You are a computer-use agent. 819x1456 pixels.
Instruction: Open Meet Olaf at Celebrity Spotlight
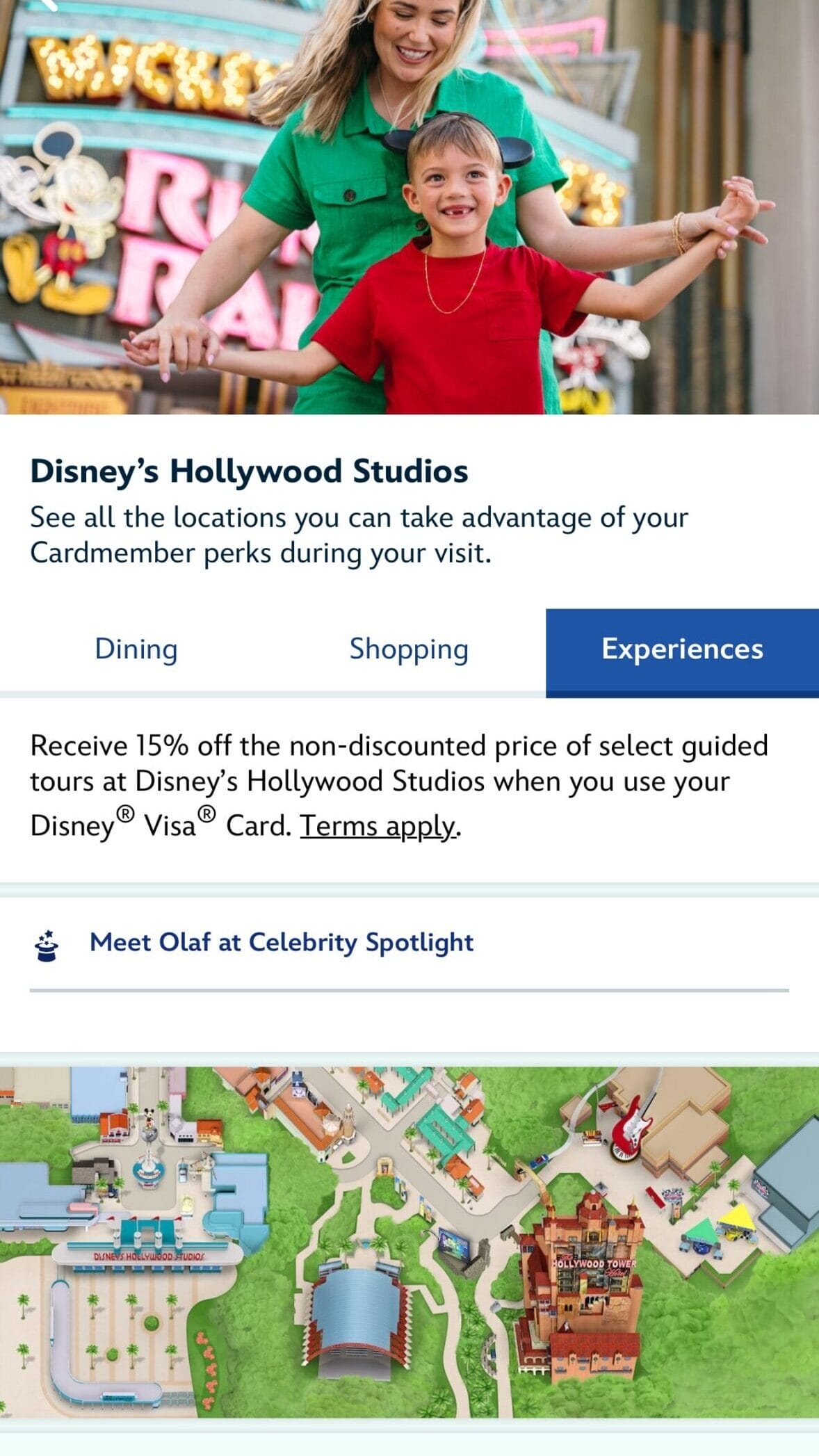282,942
